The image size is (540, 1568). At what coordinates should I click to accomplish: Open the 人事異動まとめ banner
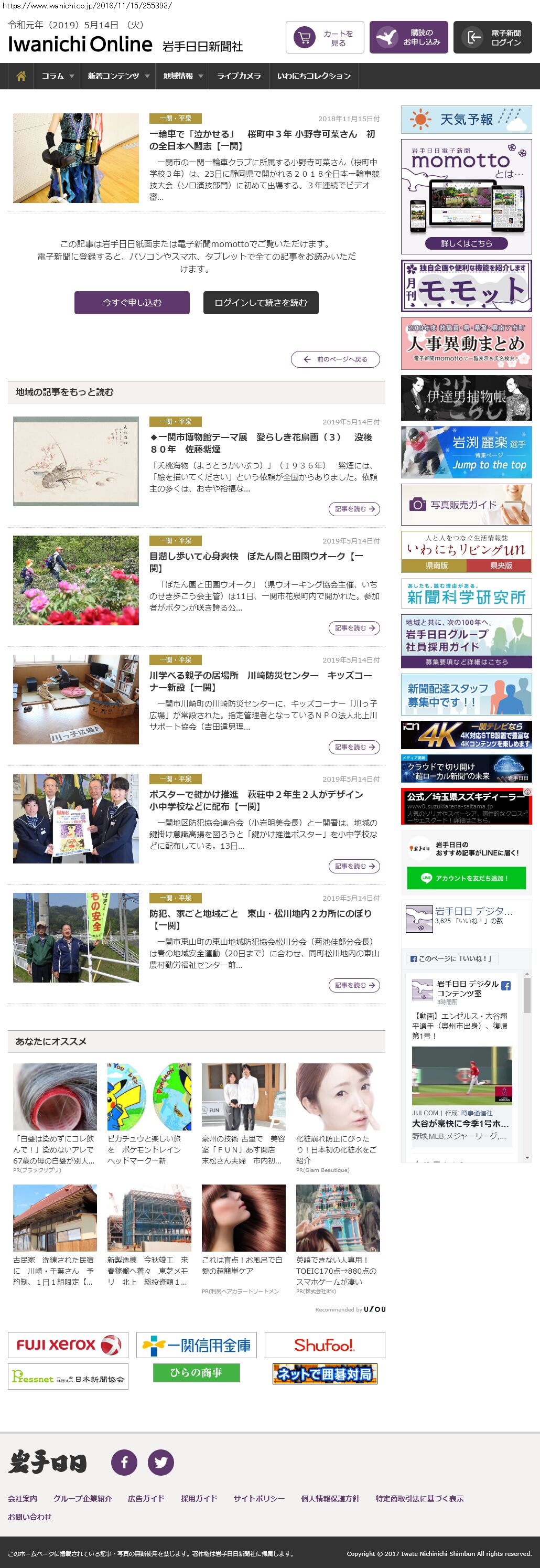pos(467,344)
